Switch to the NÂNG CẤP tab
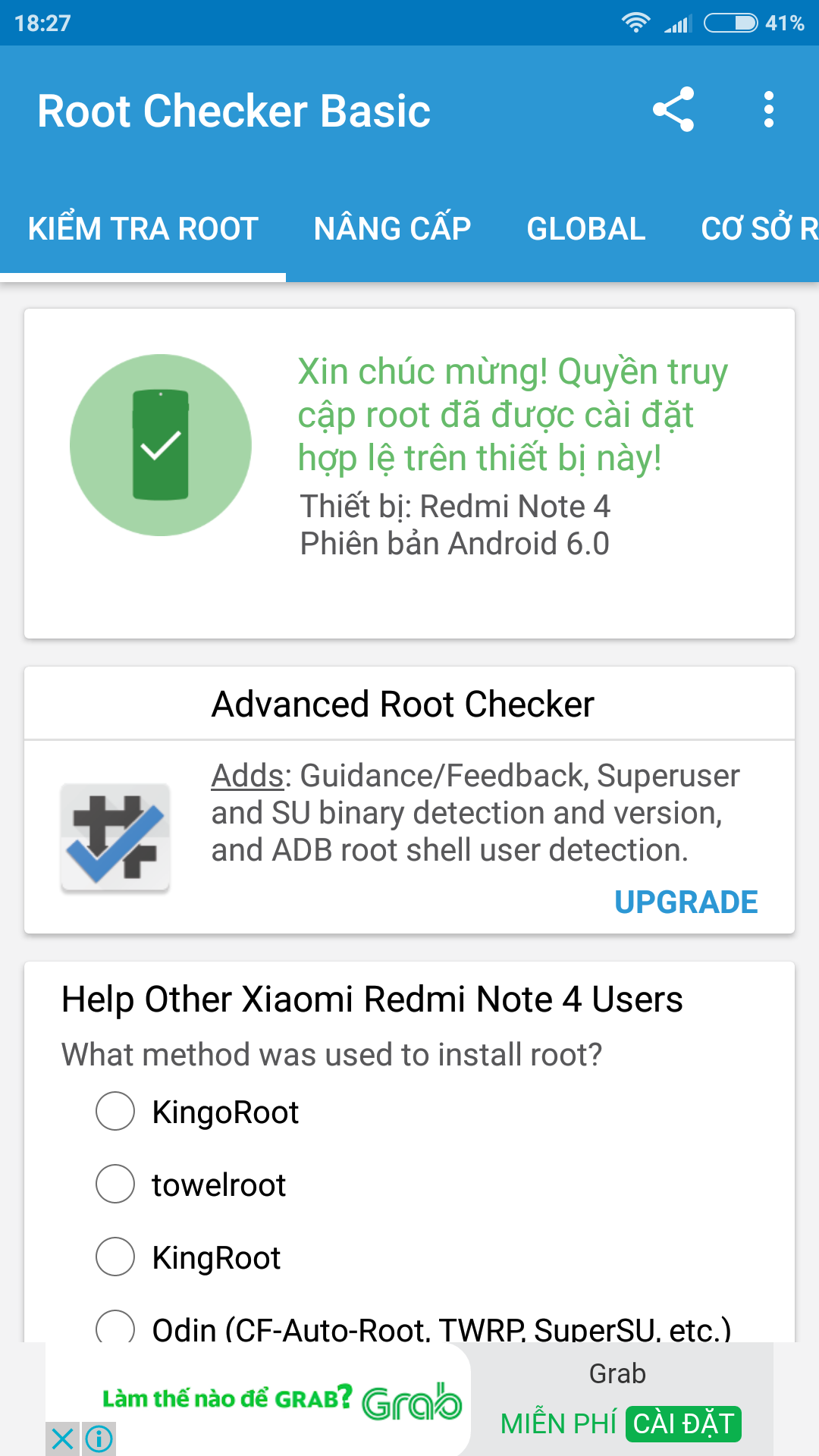The image size is (819, 1456). [393, 229]
